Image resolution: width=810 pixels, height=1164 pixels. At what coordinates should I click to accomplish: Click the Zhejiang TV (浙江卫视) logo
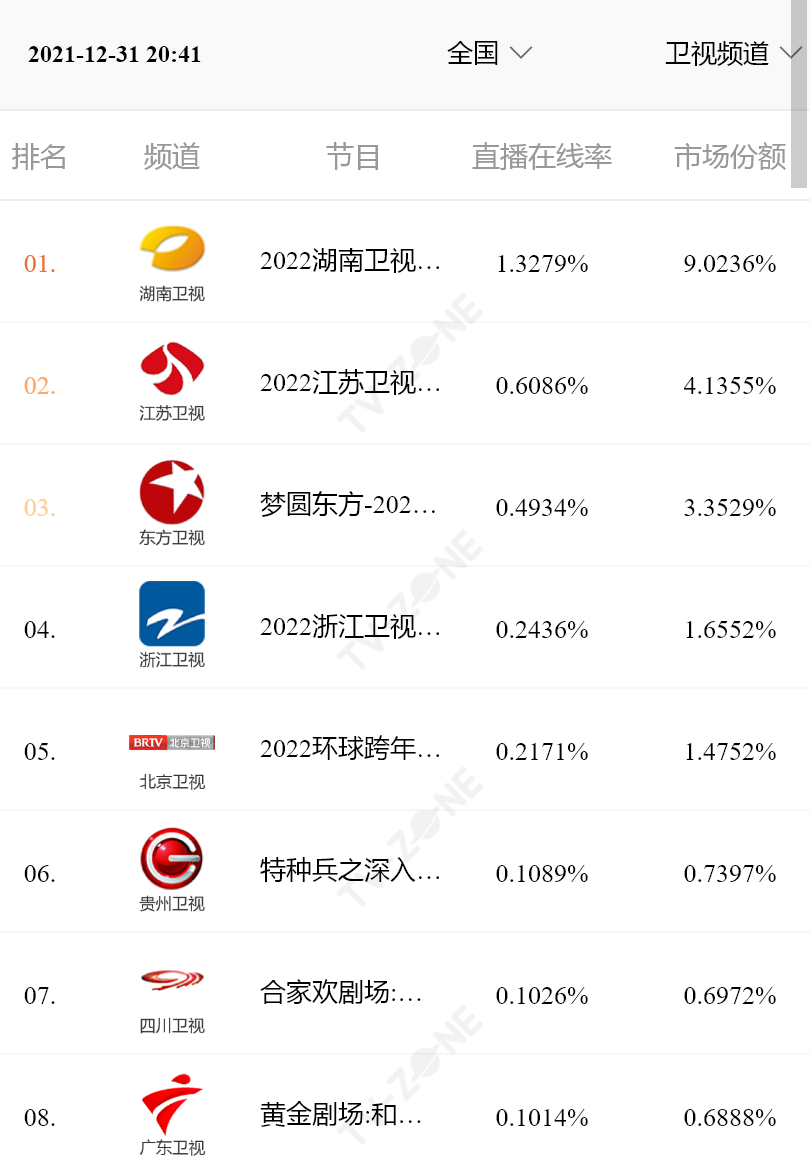[x=171, y=615]
